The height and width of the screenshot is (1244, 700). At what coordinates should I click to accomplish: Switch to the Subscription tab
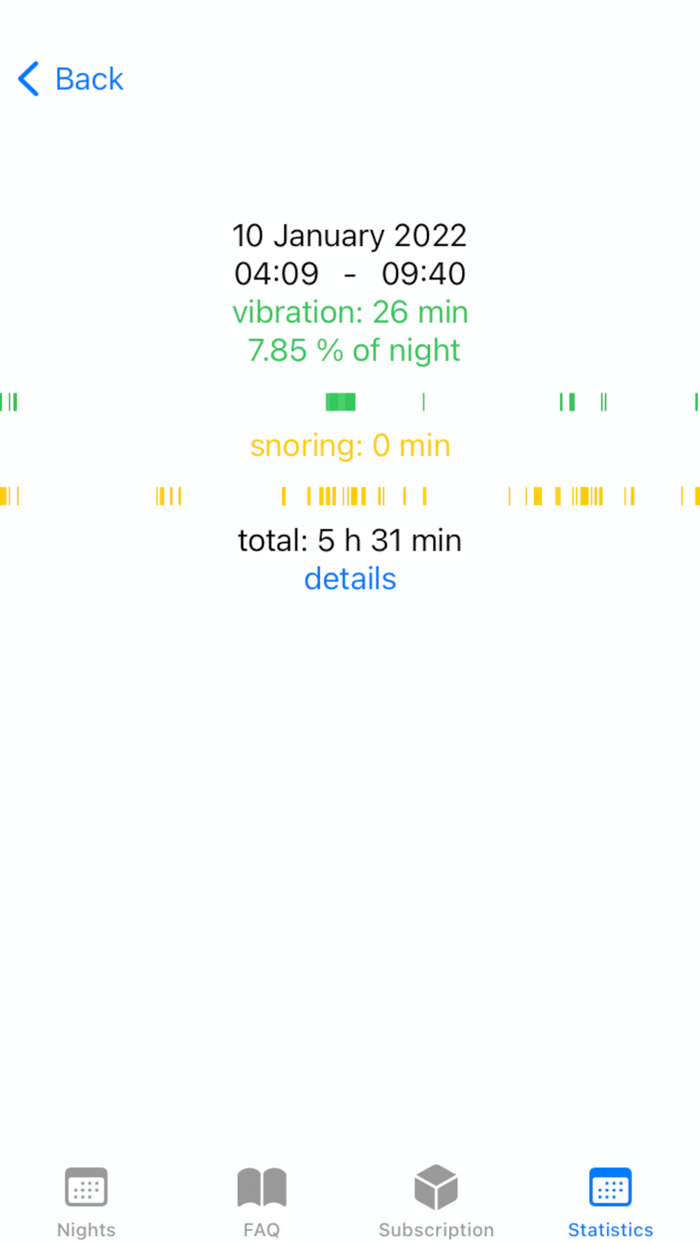pyautogui.click(x=436, y=1202)
